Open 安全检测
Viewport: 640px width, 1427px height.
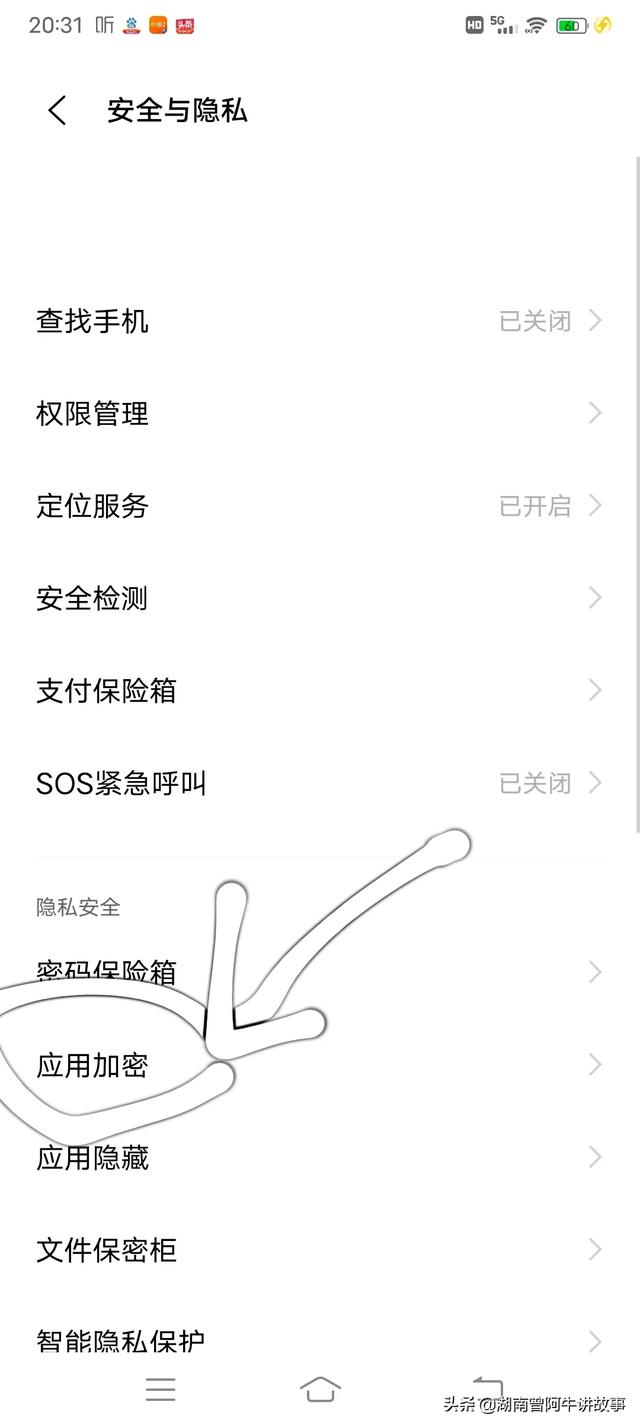(320, 598)
